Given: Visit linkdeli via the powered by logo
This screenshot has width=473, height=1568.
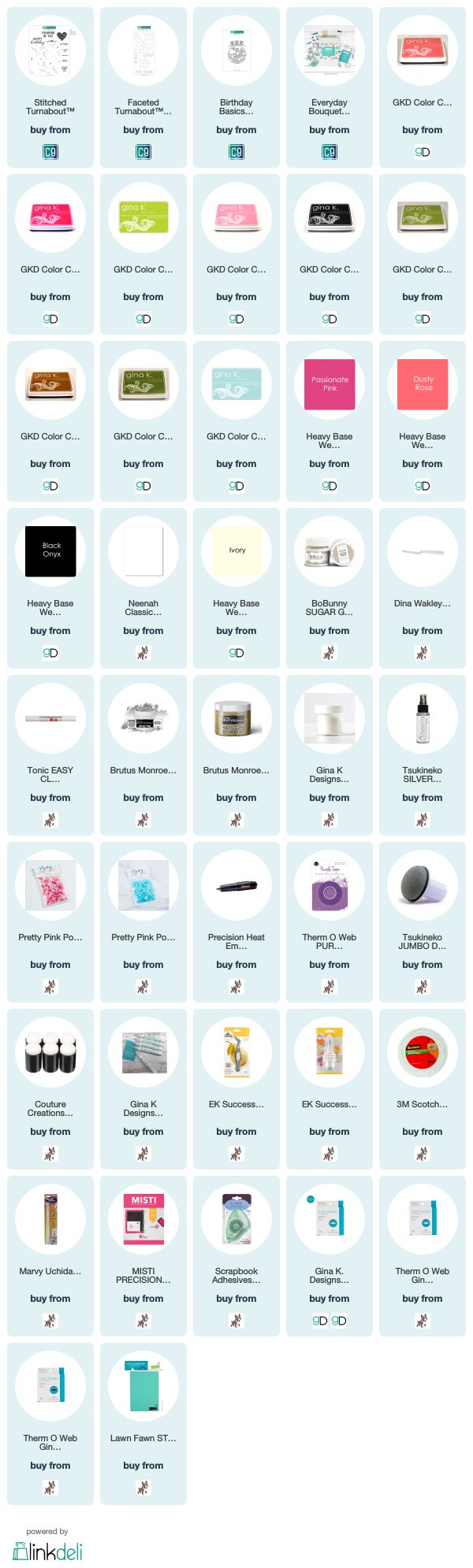Looking at the screenshot, I should coord(47,1551).
